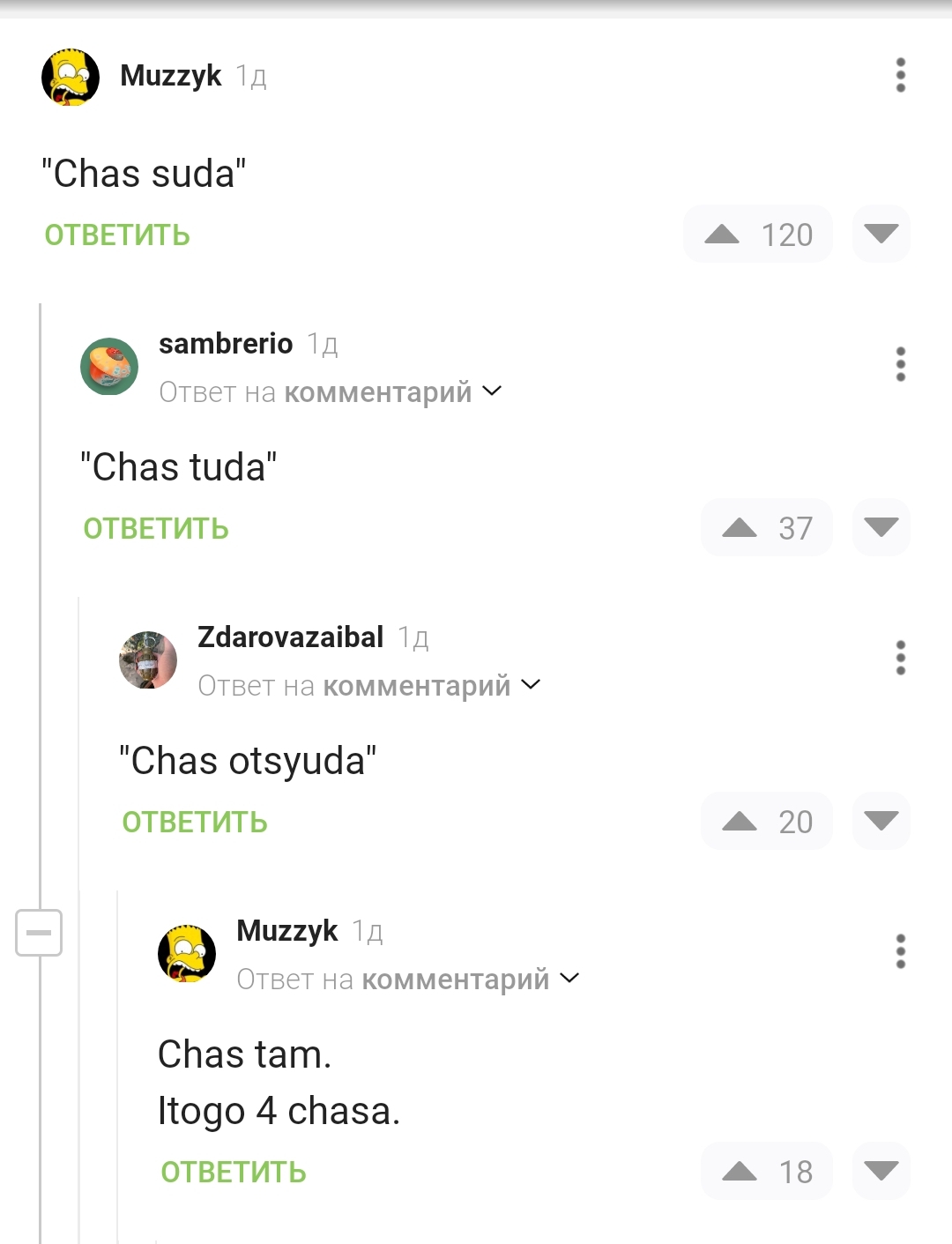952x1244 pixels.
Task: Open Zdarovazaibal's profile name
Action: tap(290, 637)
